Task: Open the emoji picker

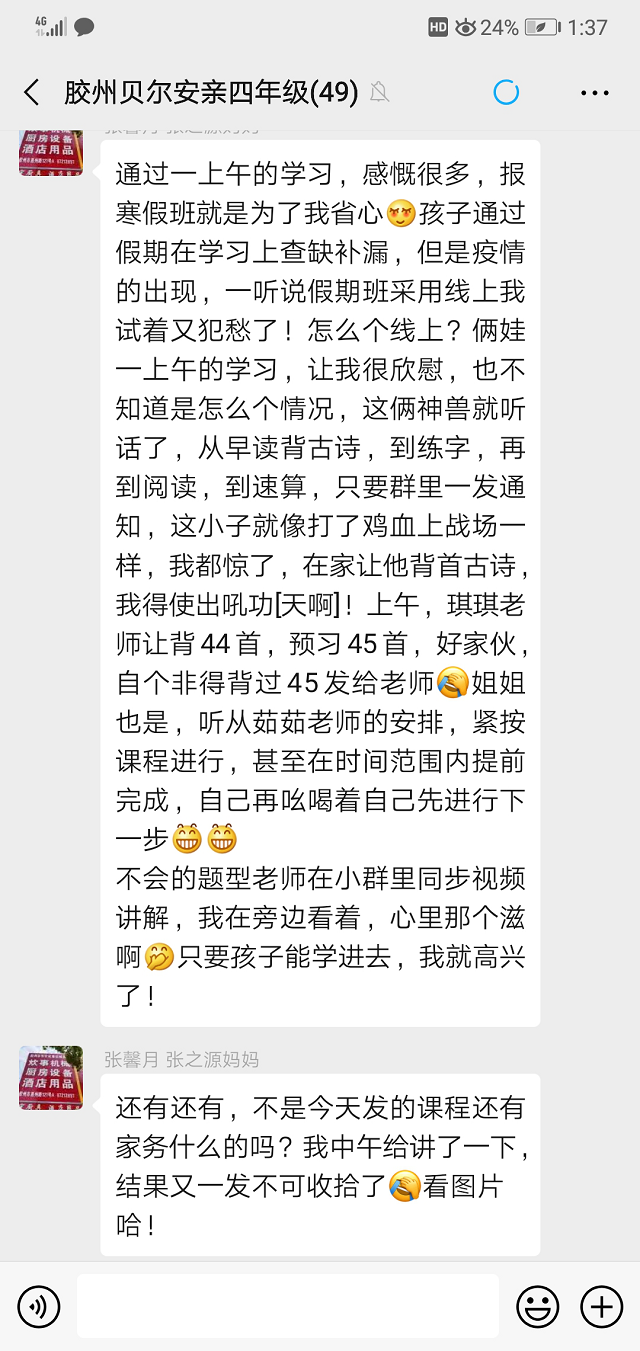Action: [x=537, y=1306]
